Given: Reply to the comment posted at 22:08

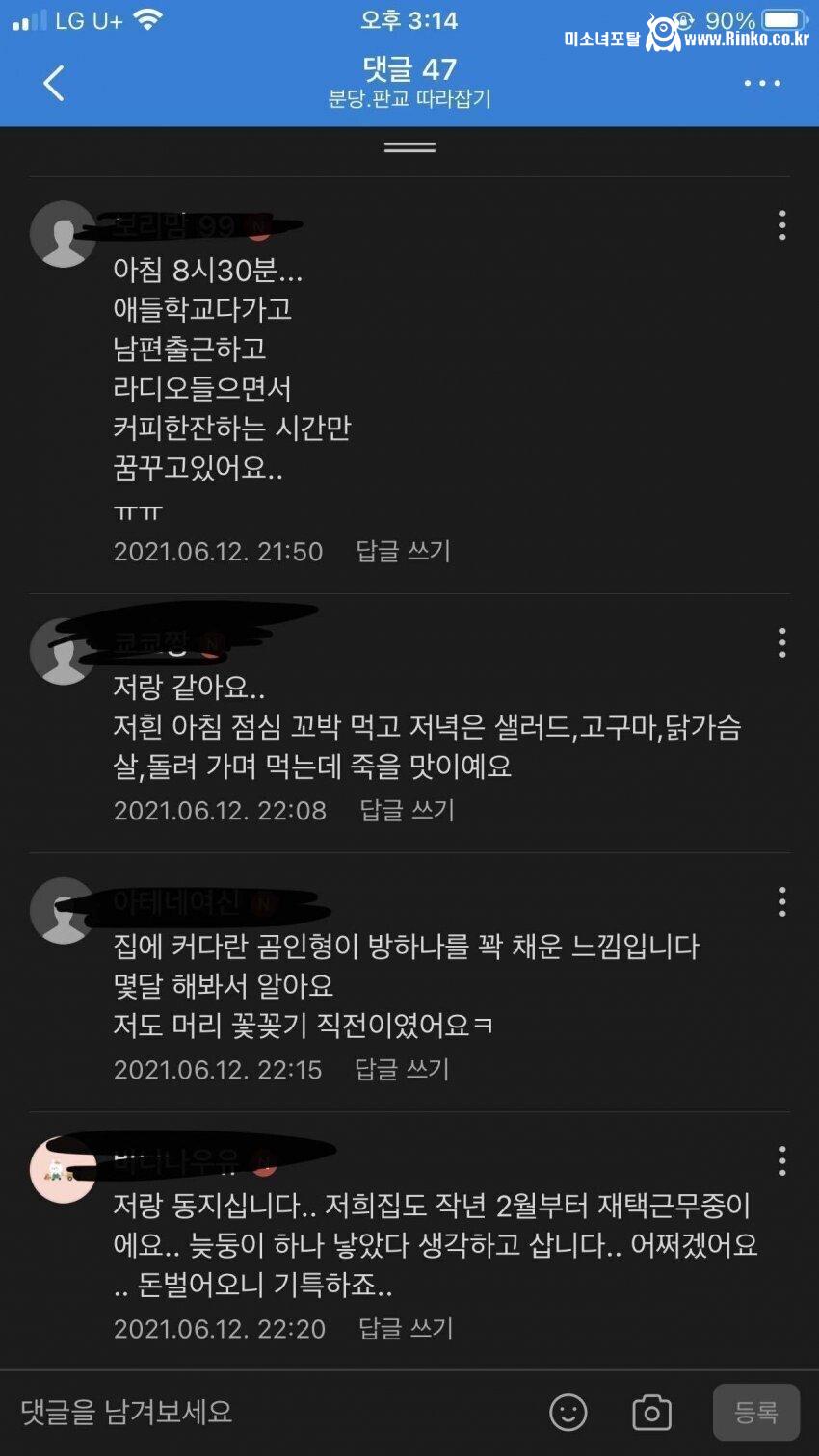Looking at the screenshot, I should tap(406, 810).
